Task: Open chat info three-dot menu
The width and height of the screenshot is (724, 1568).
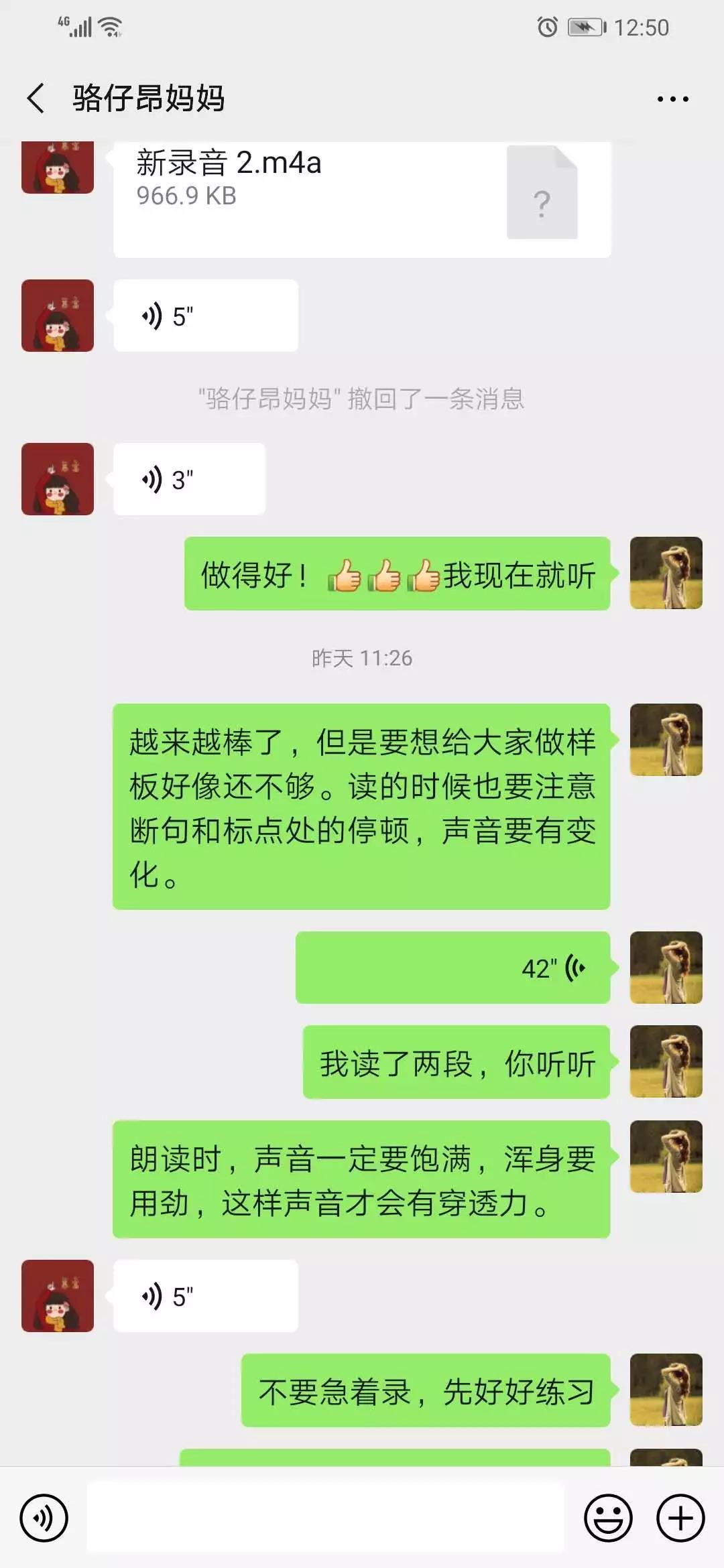Action: [x=672, y=99]
